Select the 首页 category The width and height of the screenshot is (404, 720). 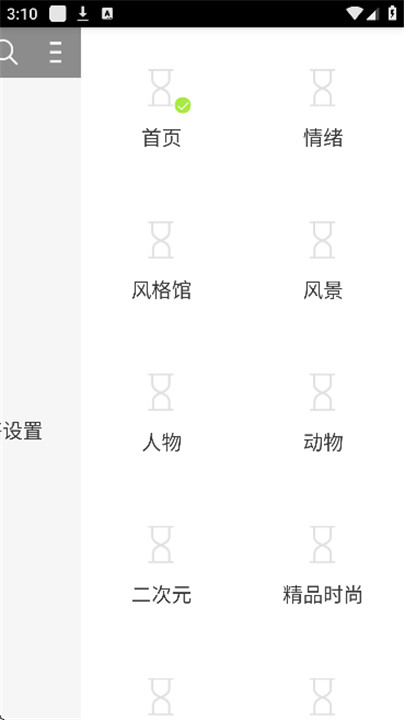162,109
